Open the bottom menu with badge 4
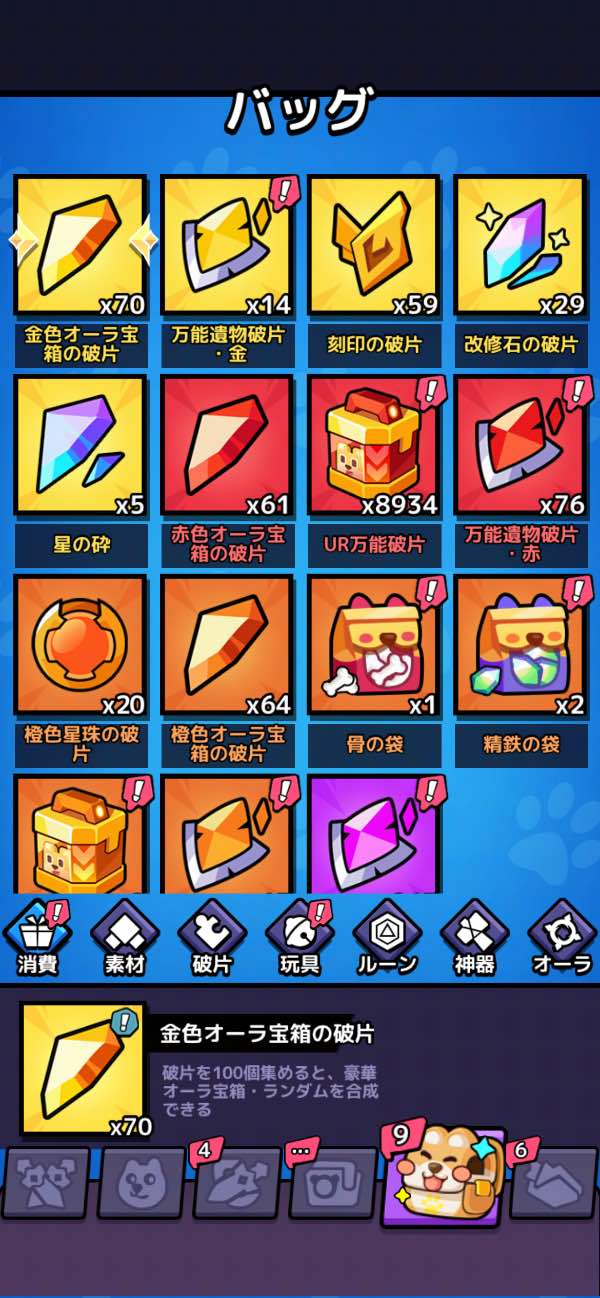This screenshot has width=600, height=1298. coord(237,1183)
